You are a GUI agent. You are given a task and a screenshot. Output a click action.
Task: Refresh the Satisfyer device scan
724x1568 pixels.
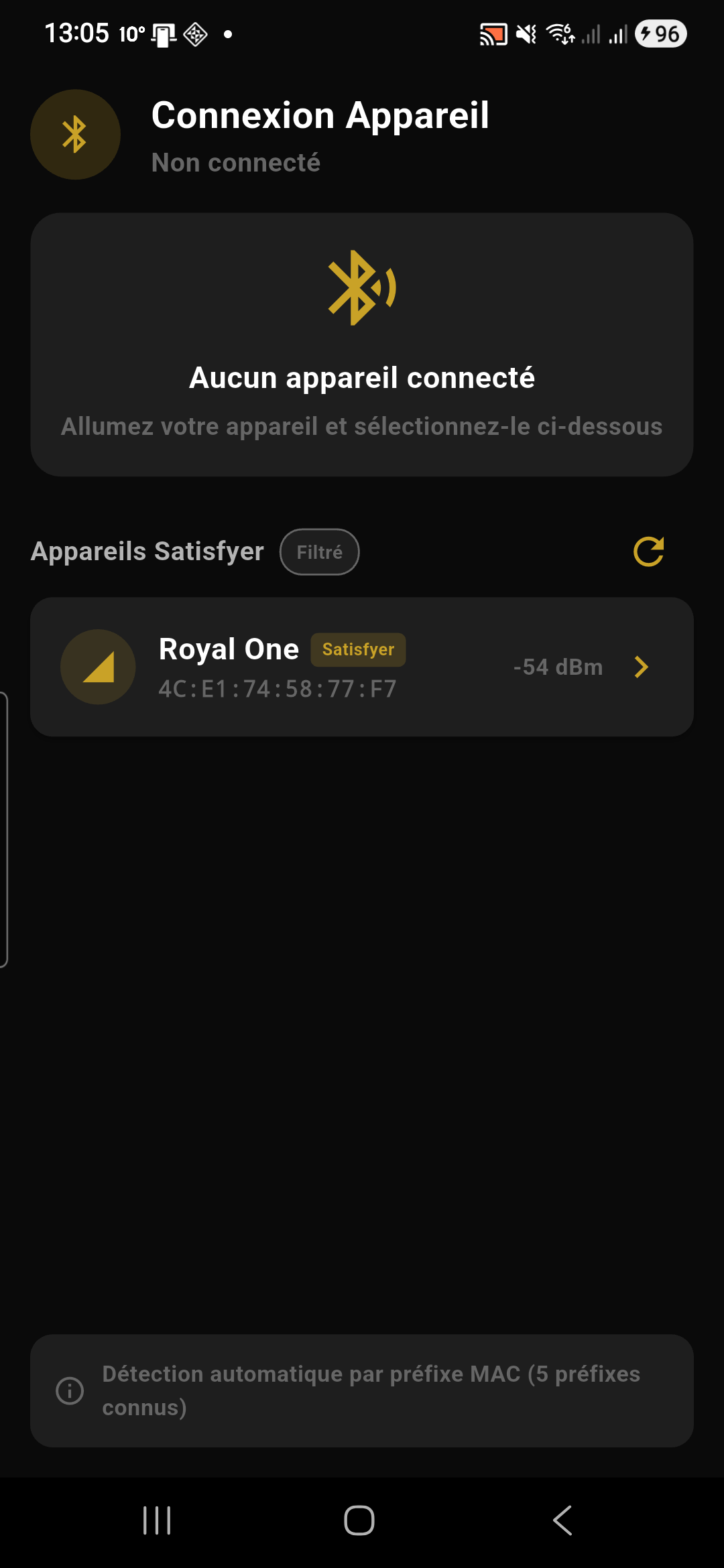point(648,551)
